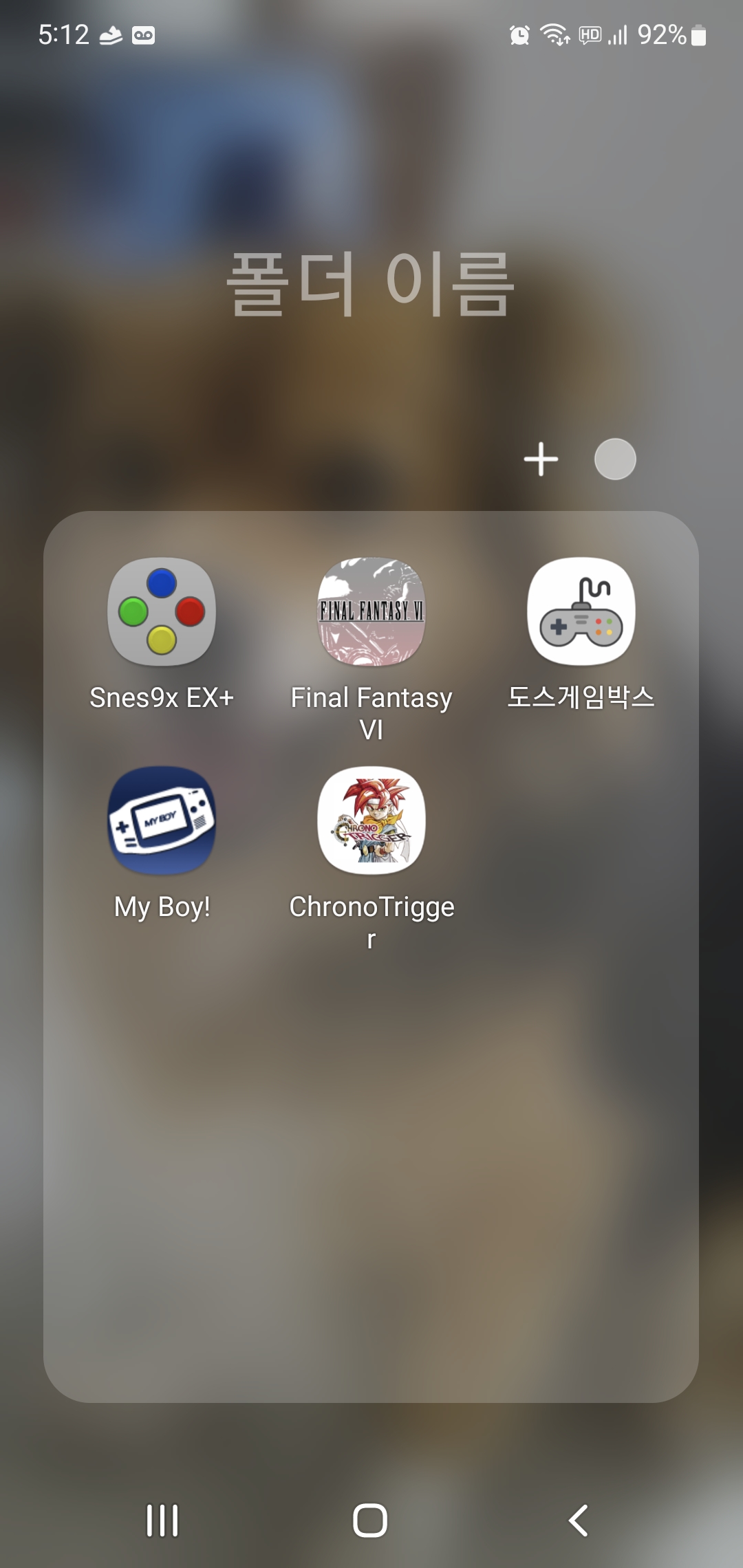743x1568 pixels.
Task: Launch Snes9x EX+ emulator
Action: [x=162, y=612]
